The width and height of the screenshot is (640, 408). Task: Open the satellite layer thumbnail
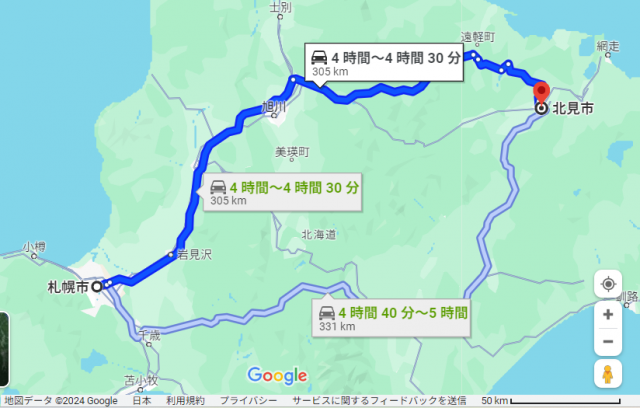click(x=4, y=348)
